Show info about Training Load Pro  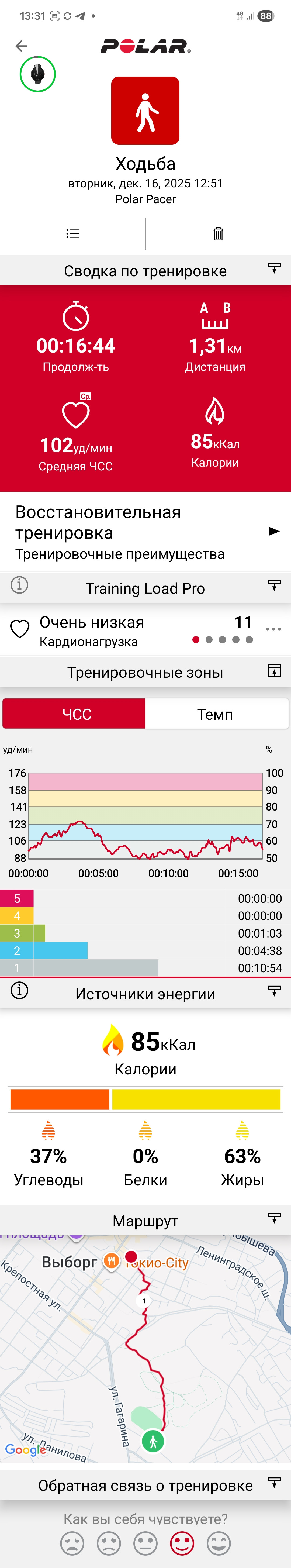tap(19, 585)
